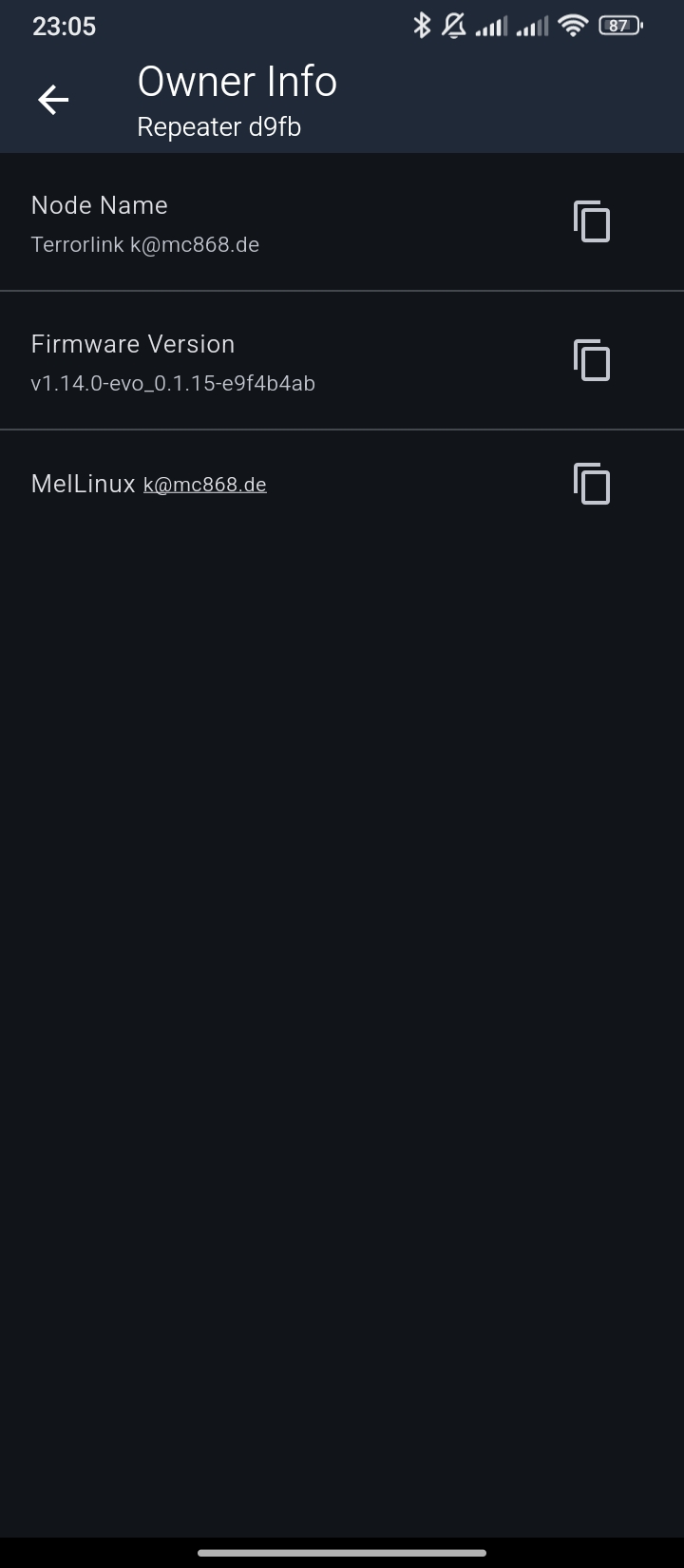Copy the MelLinux owner info
The height and width of the screenshot is (1568, 684).
click(591, 484)
